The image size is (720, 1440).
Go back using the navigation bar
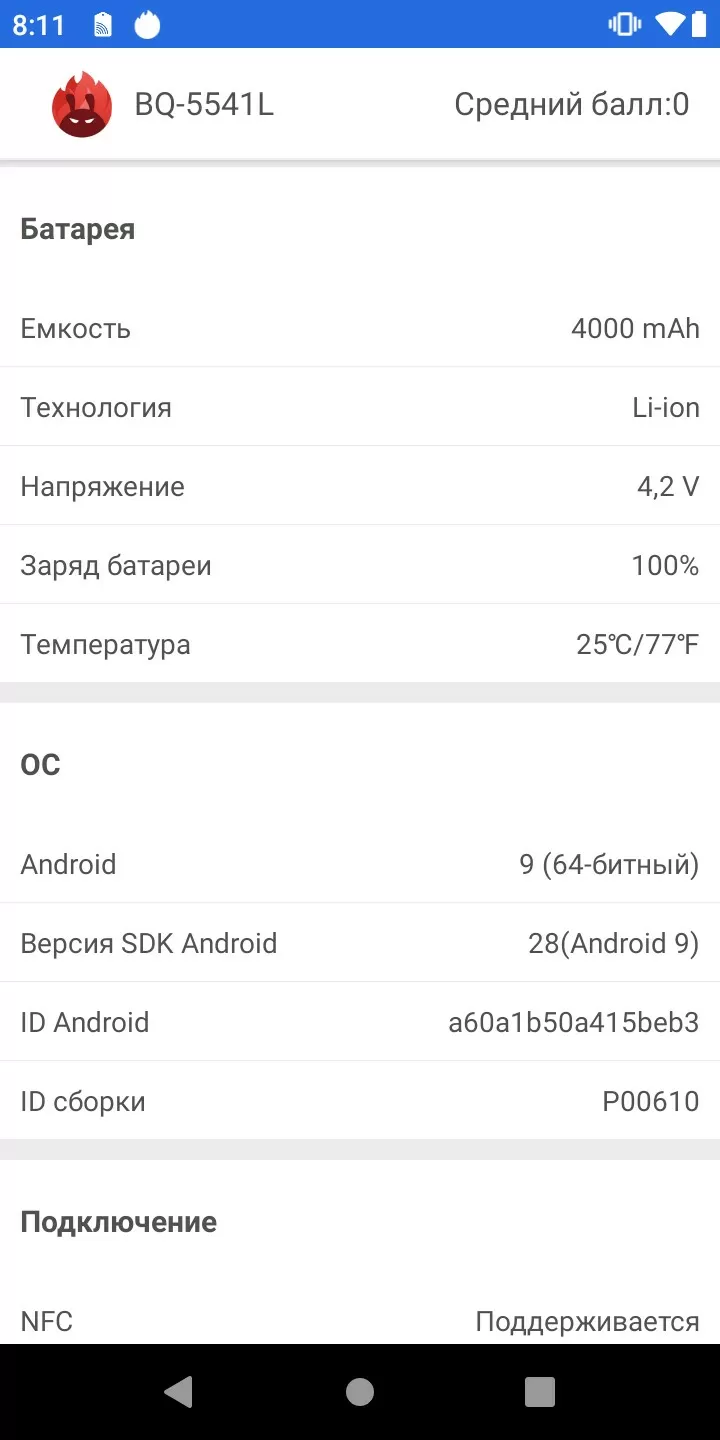179,1392
